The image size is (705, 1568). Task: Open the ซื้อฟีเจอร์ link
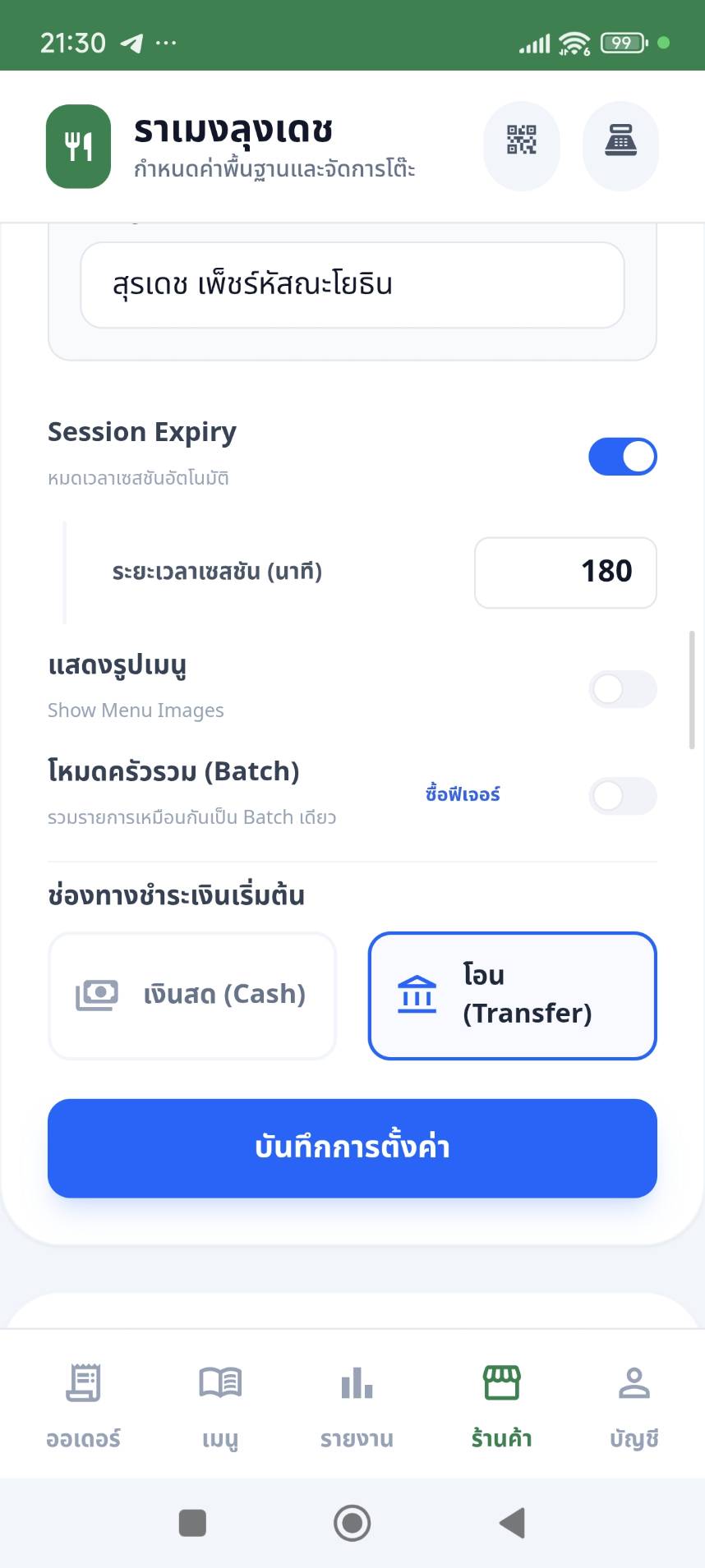(x=463, y=794)
